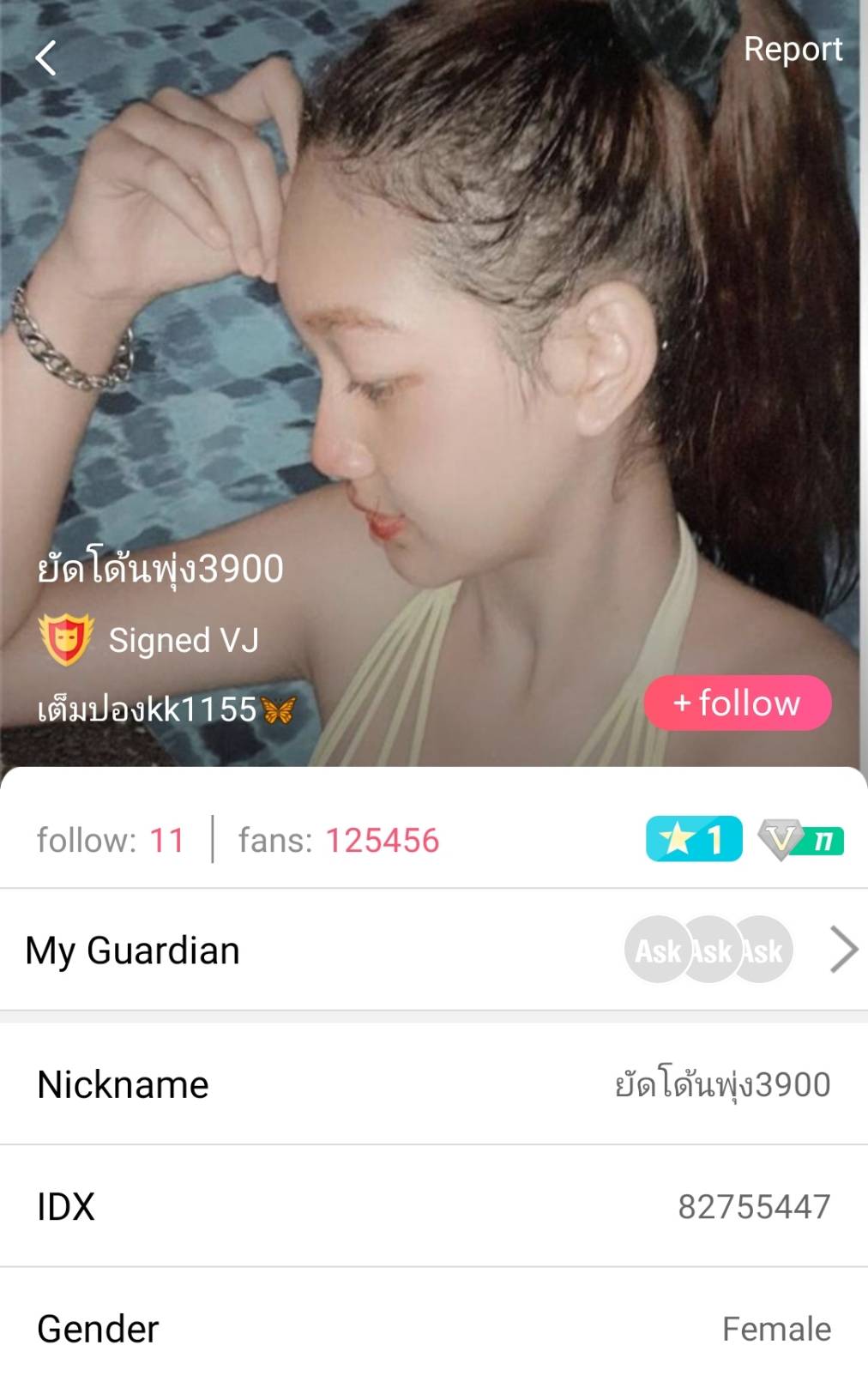
Task: View the following count
Action: pyautogui.click(x=111, y=841)
